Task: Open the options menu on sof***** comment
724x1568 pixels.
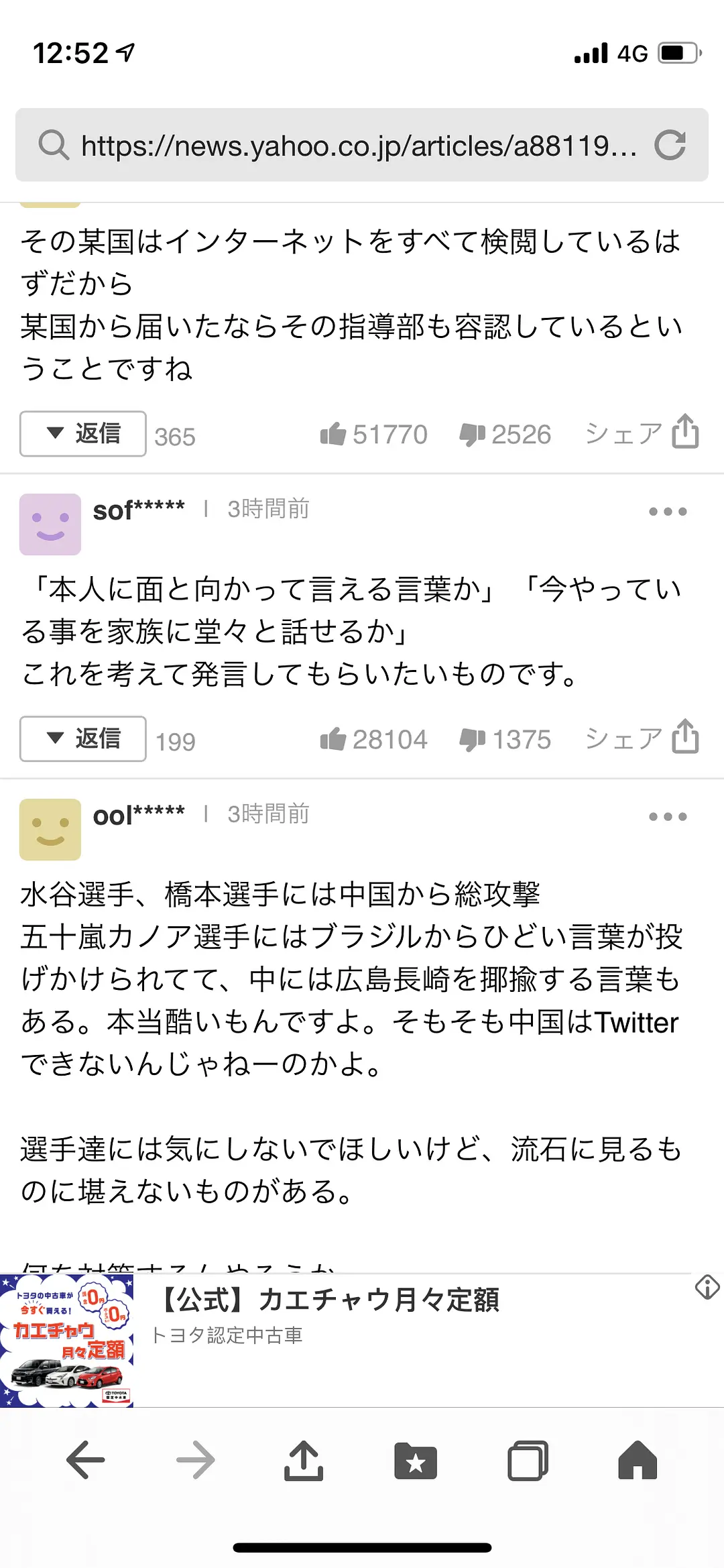Action: coord(668,512)
